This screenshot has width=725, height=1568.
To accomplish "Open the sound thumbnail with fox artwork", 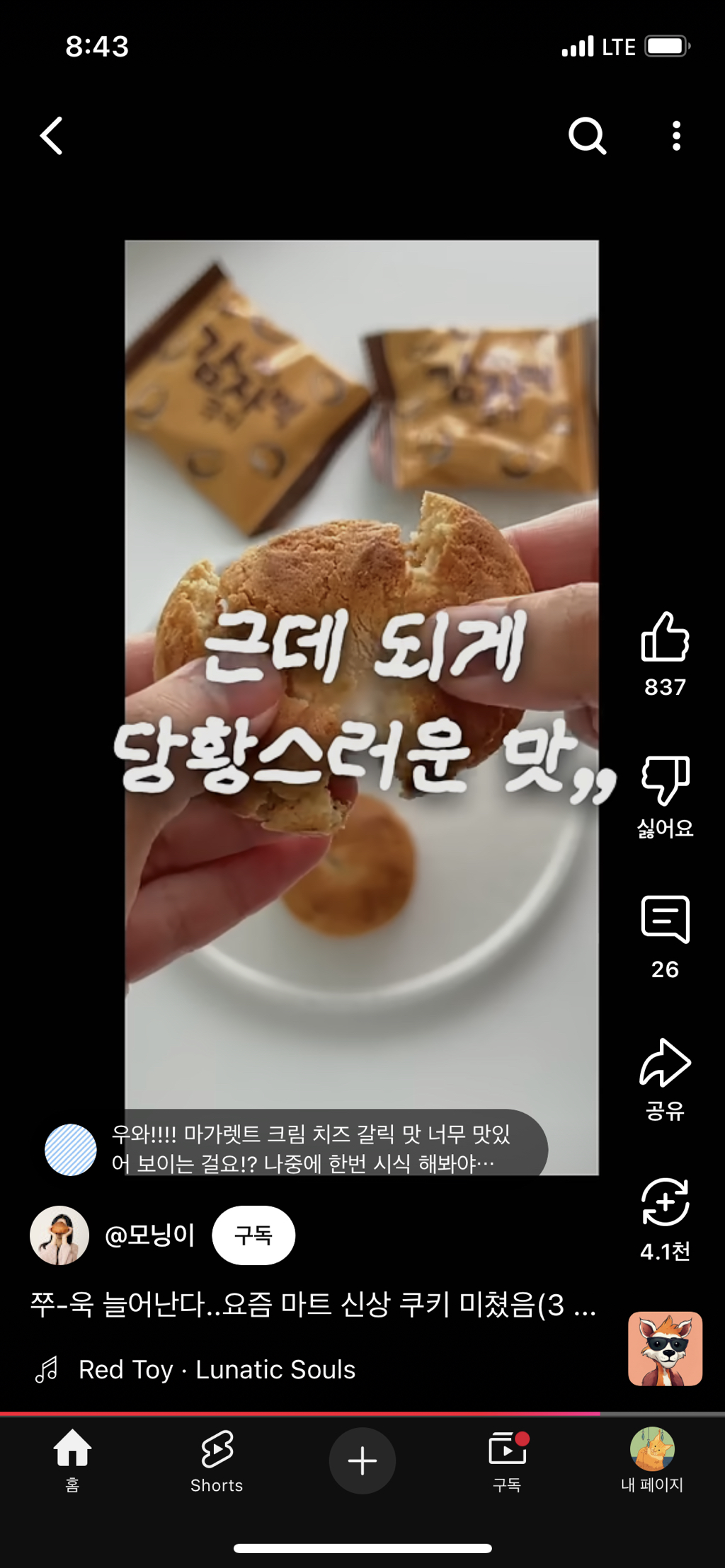I will [665, 1349].
